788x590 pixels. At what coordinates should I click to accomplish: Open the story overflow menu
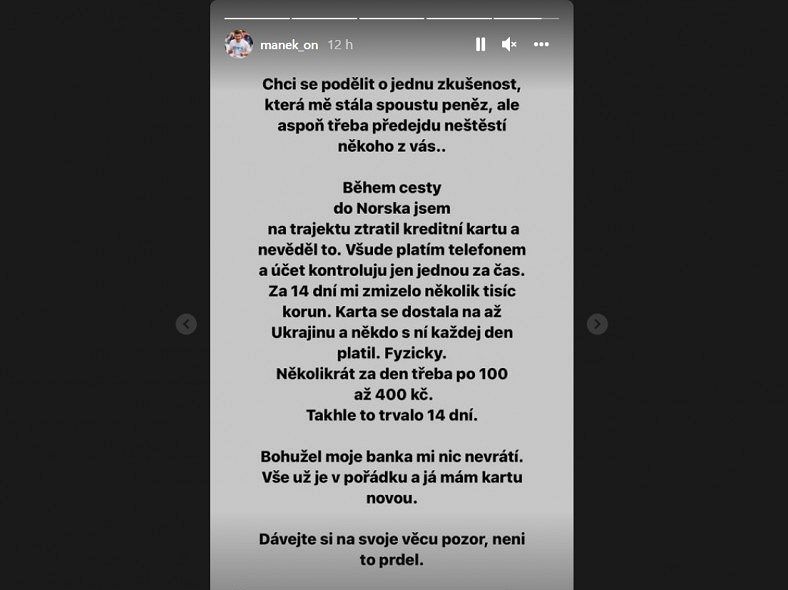pos(541,44)
